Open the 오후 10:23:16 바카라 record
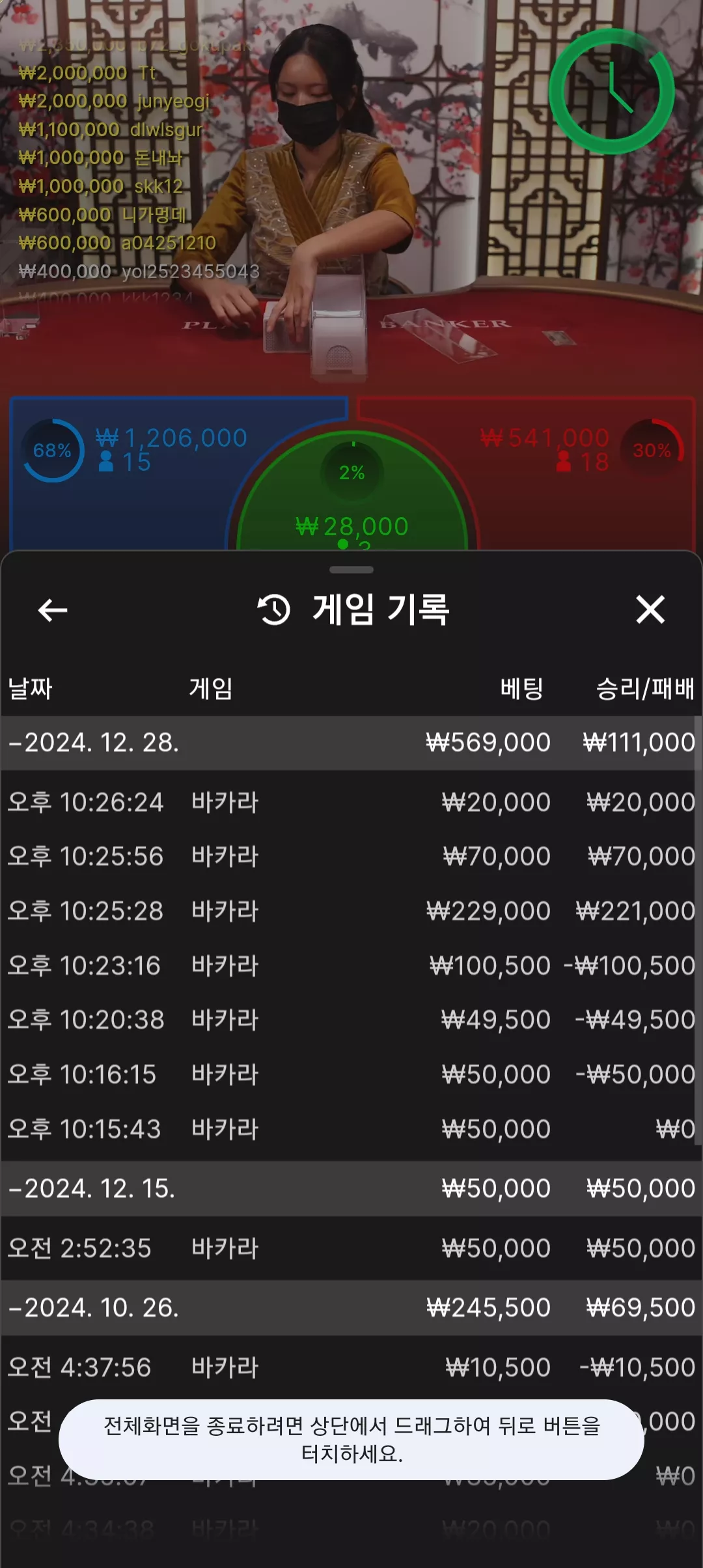The width and height of the screenshot is (703, 1568). [351, 966]
